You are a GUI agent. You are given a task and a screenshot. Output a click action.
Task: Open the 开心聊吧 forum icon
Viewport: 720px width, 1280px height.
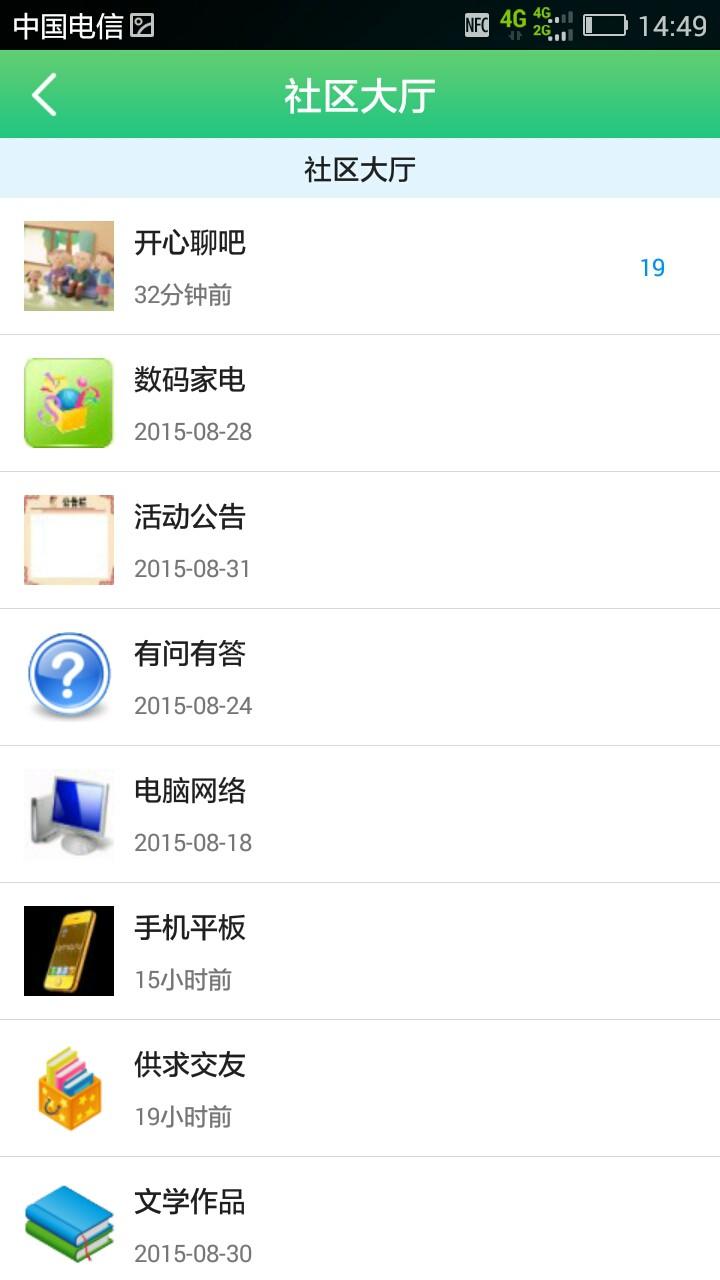pyautogui.click(x=68, y=265)
